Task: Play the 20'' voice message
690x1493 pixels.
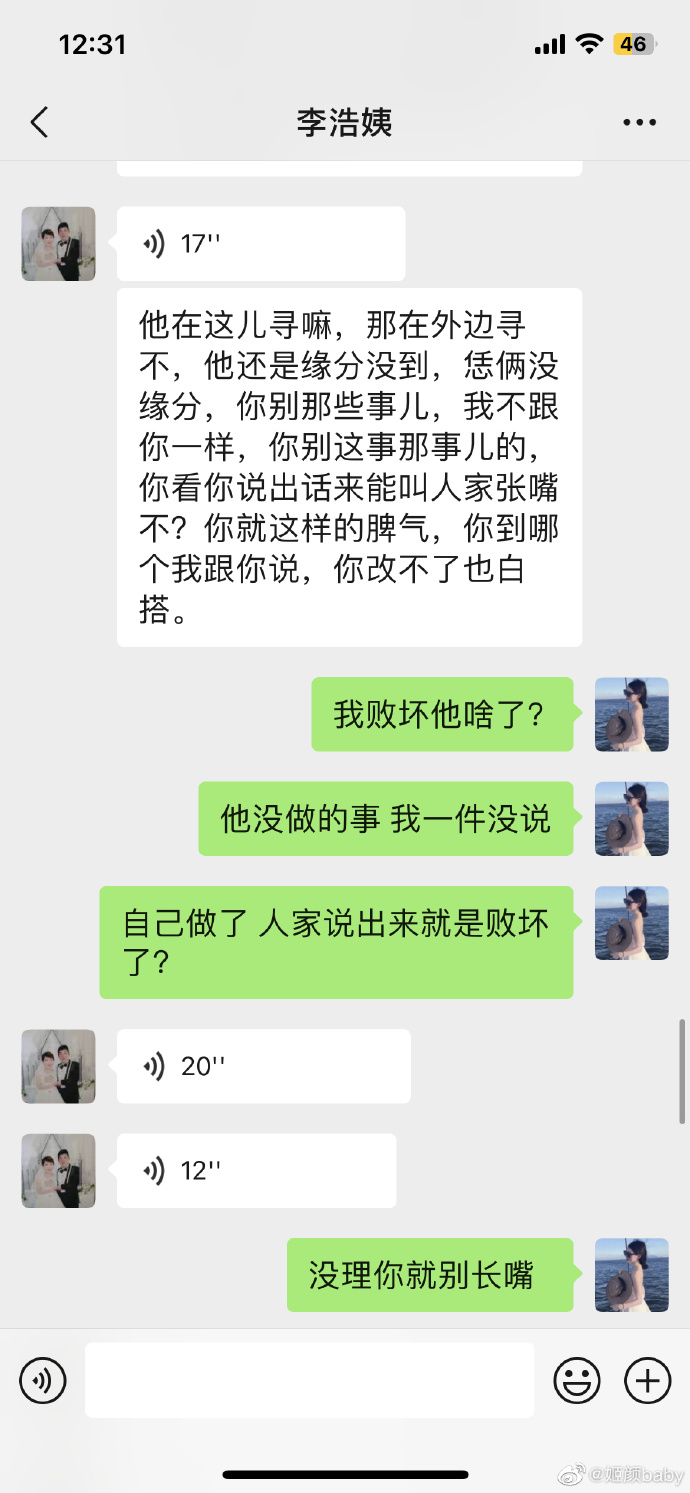Action: coord(263,1066)
